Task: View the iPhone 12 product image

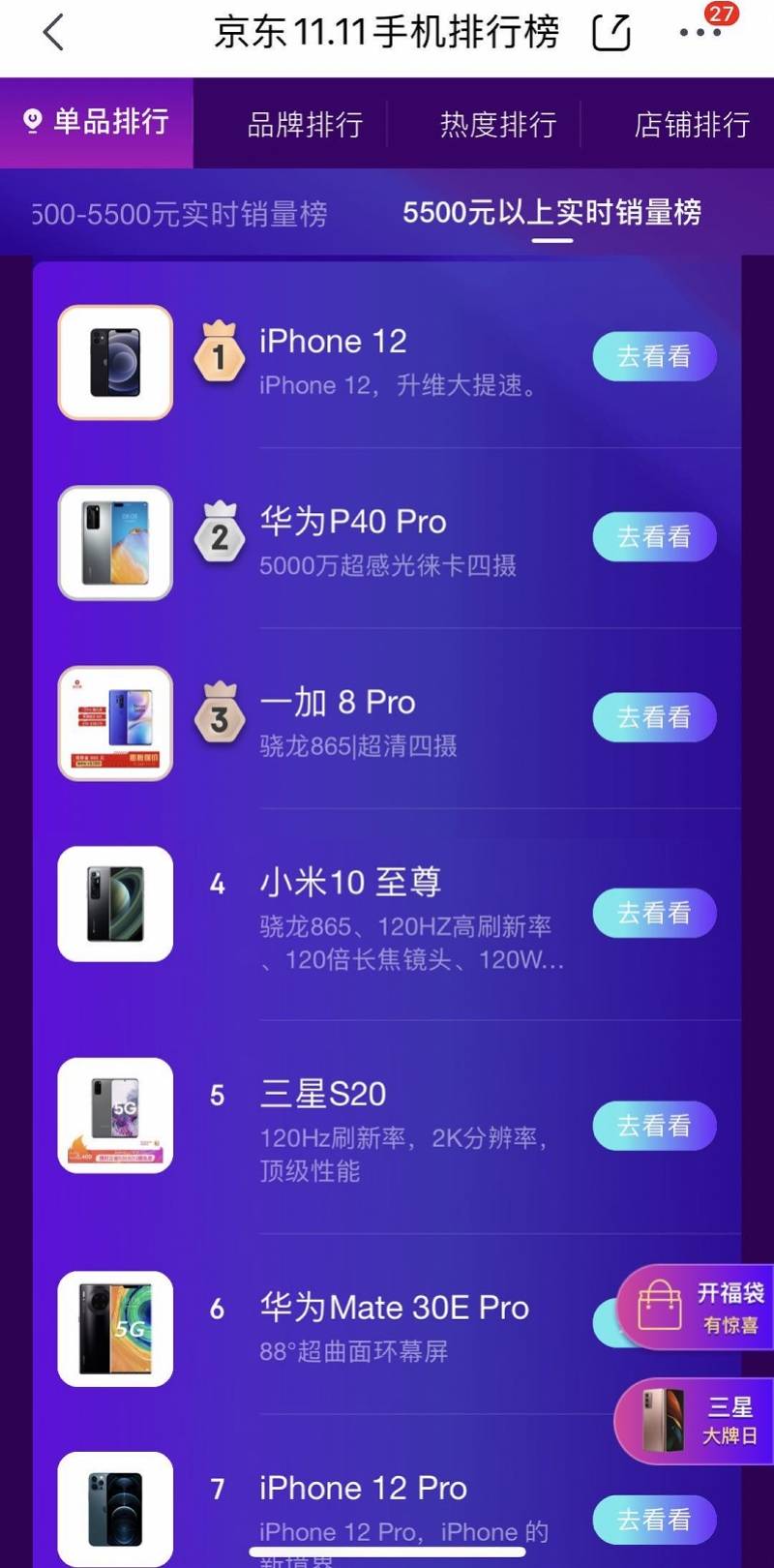Action: click(115, 362)
